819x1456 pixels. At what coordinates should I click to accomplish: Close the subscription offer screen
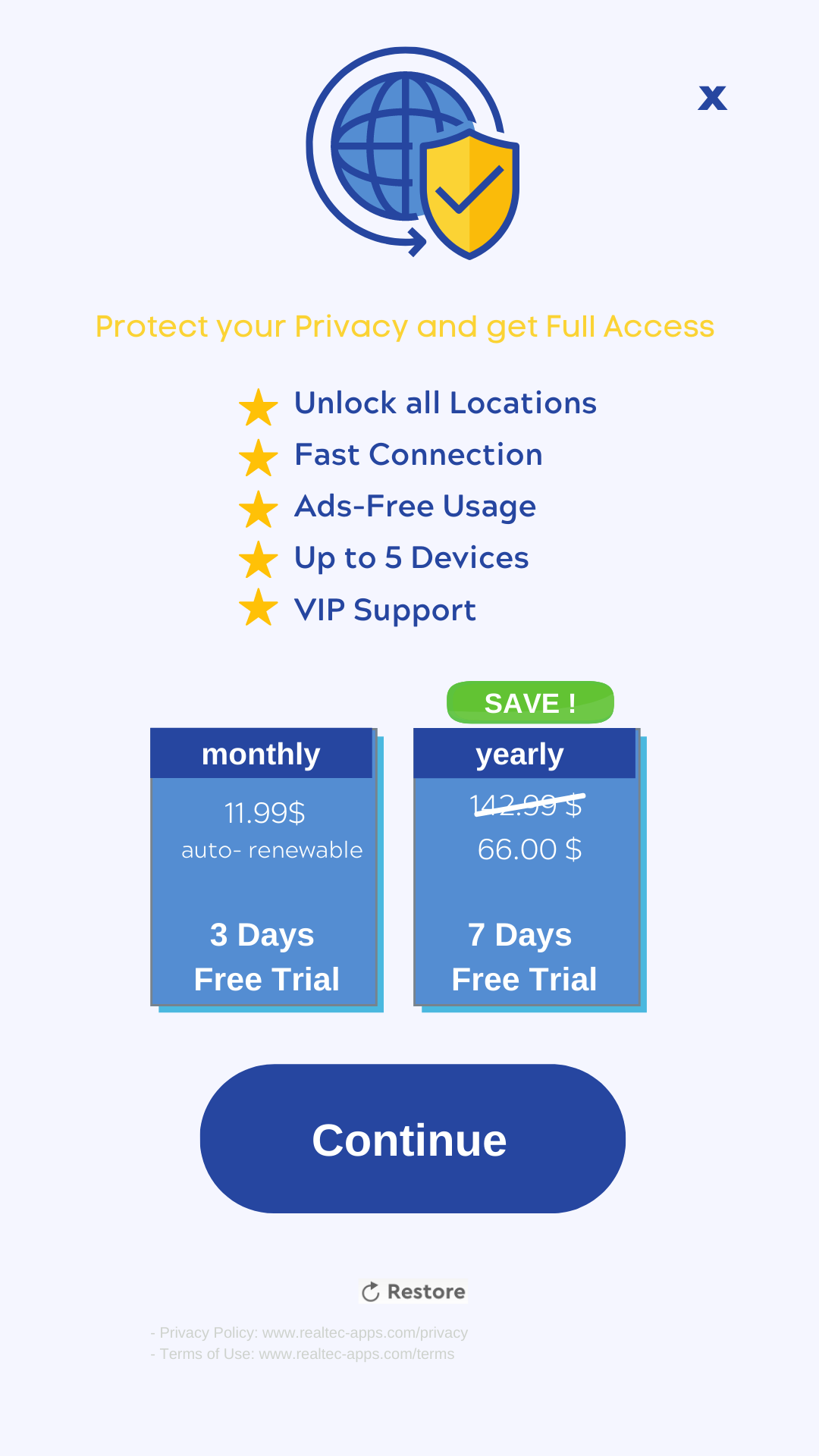712,98
